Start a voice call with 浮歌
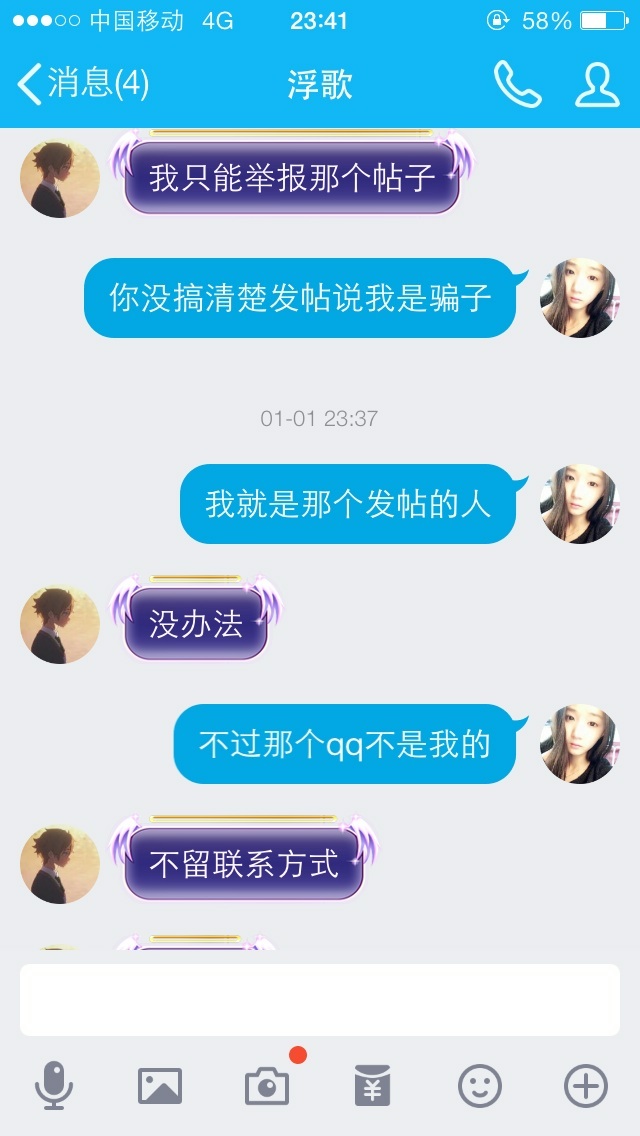The image size is (640, 1136). (x=518, y=85)
